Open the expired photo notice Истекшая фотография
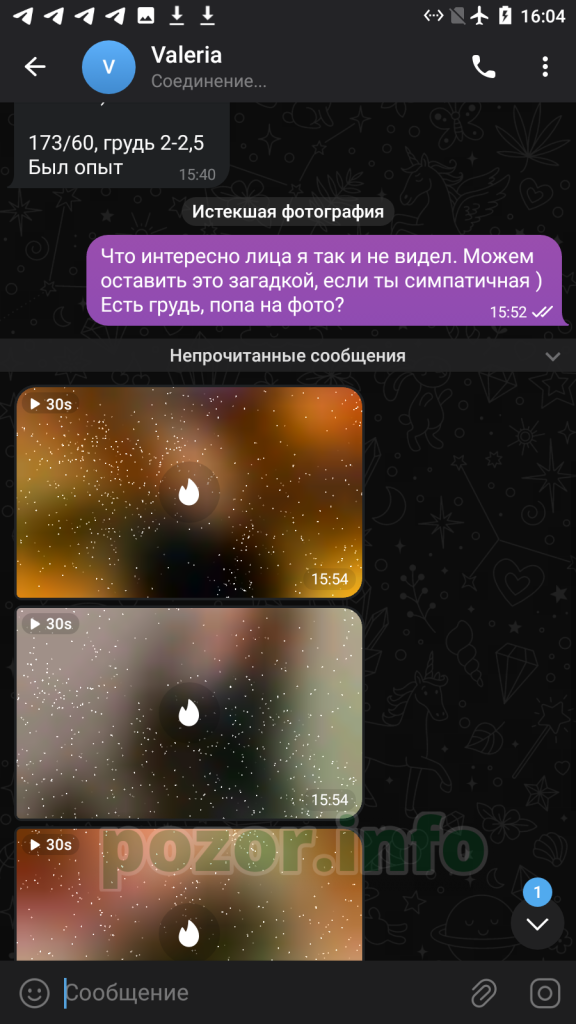Screen dimensions: 576x1024 tap(287, 212)
